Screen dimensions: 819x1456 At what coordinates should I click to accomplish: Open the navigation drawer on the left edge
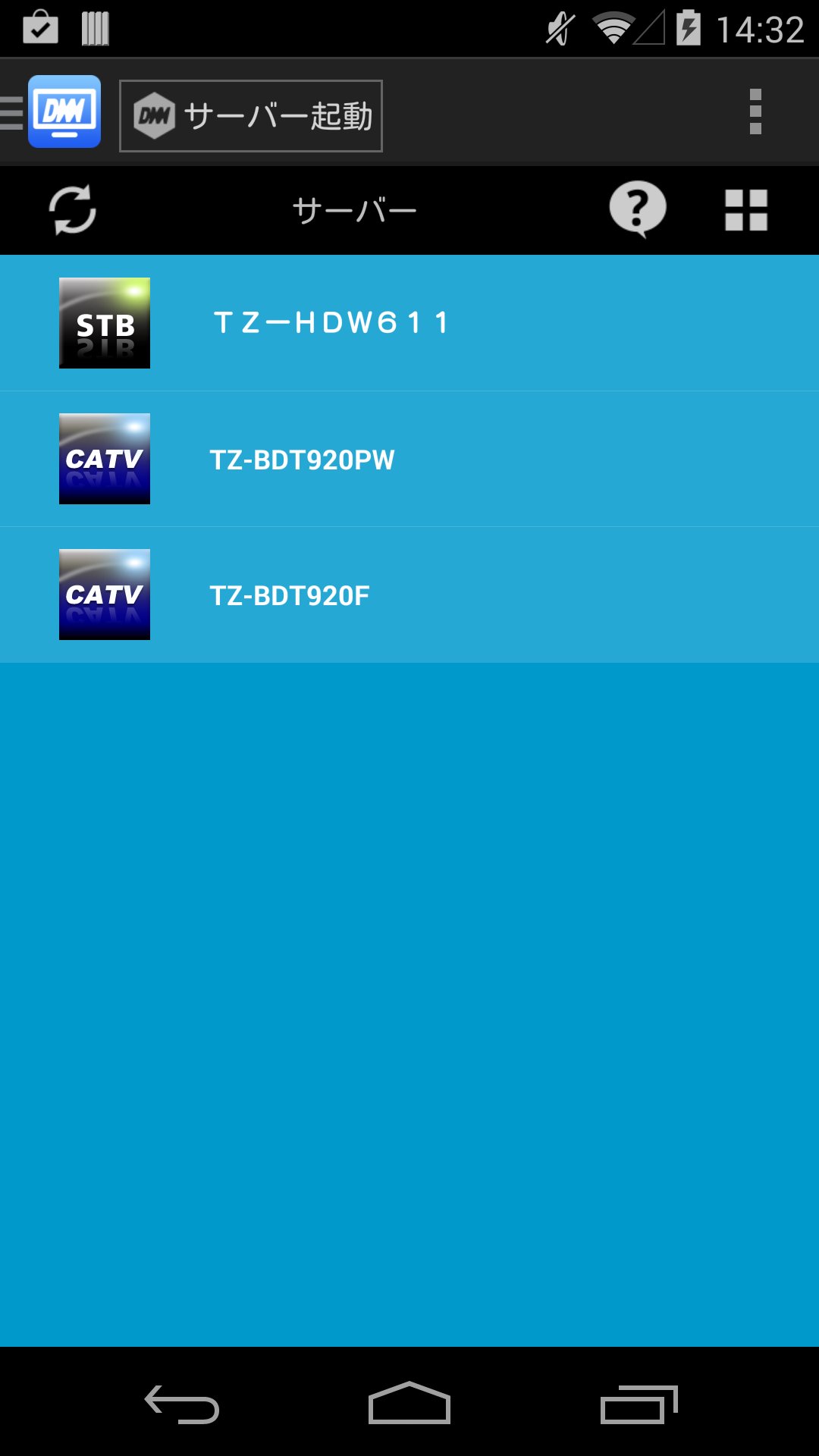click(9, 114)
